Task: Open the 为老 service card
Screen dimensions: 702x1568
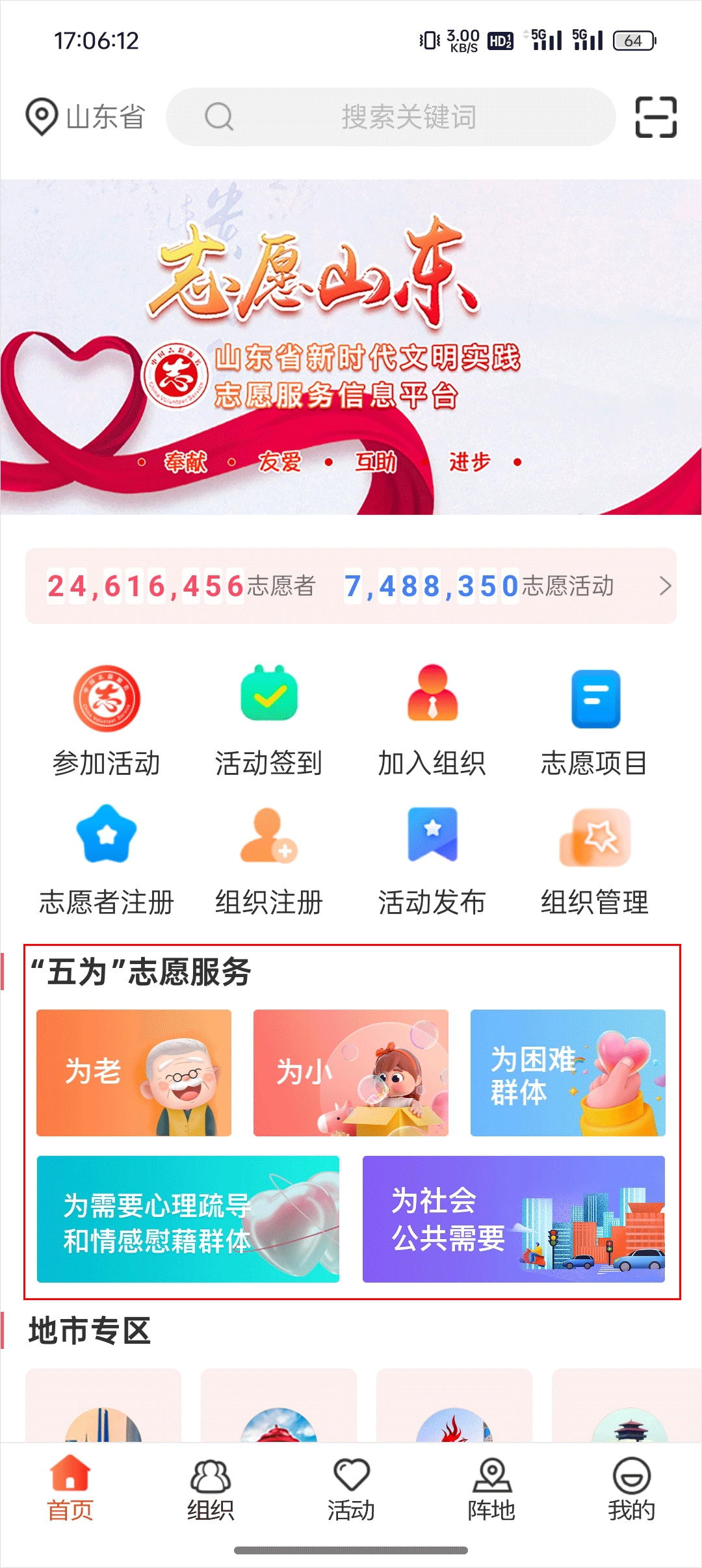Action: point(134,1073)
